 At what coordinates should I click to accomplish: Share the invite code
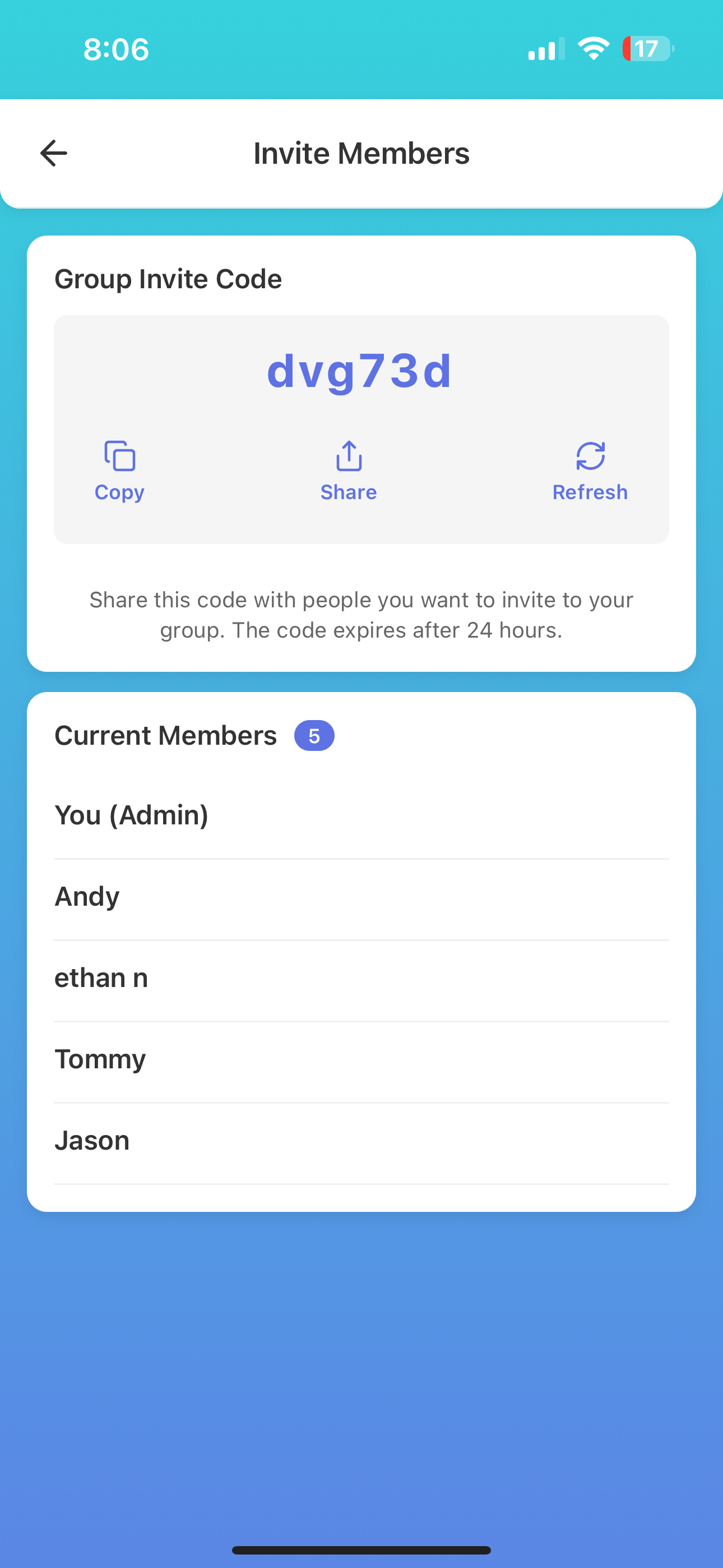pyautogui.click(x=349, y=471)
